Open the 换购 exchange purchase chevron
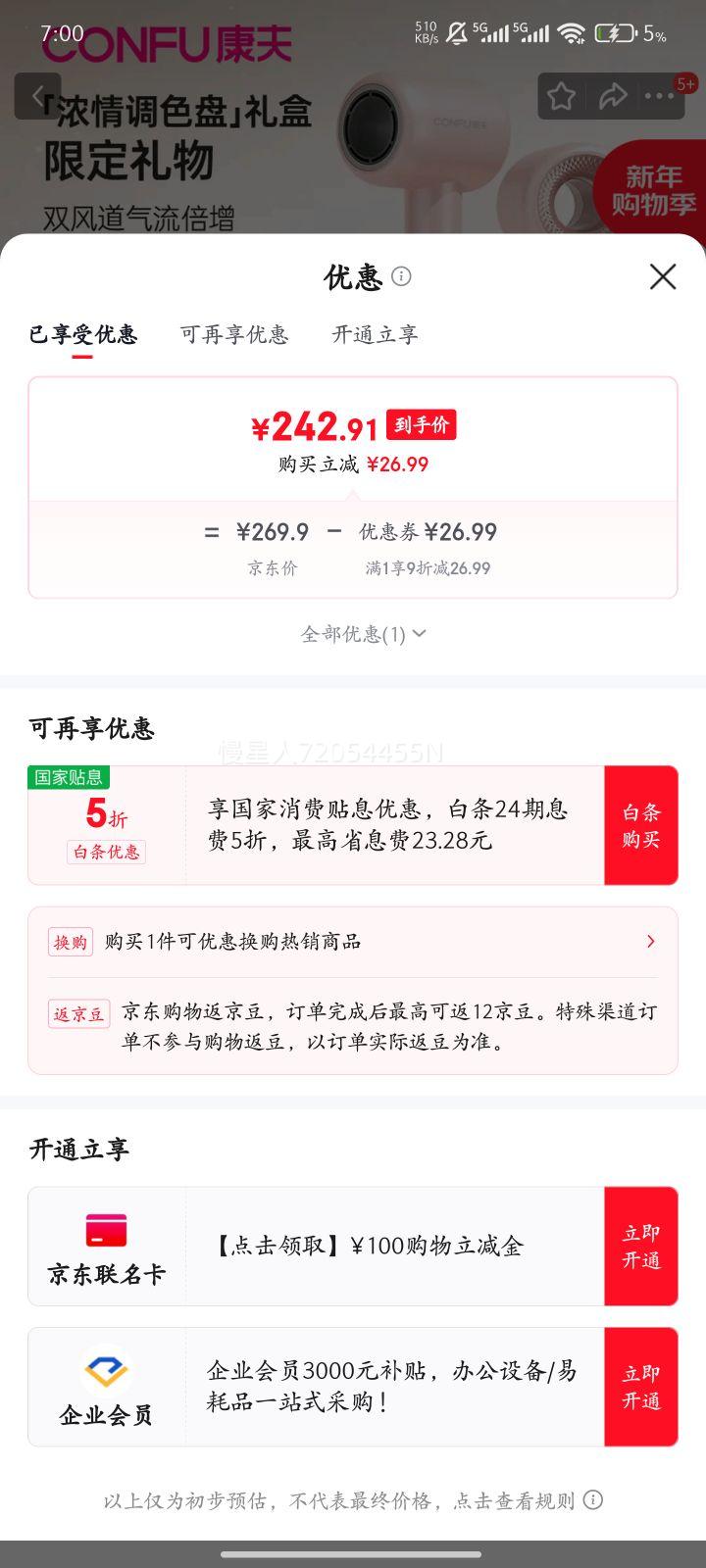Screen dimensions: 706x1568 [x=650, y=941]
